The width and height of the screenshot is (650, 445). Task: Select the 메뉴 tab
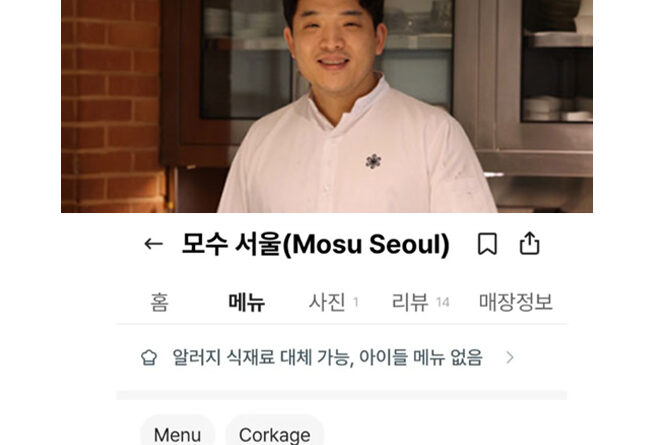[x=246, y=302]
